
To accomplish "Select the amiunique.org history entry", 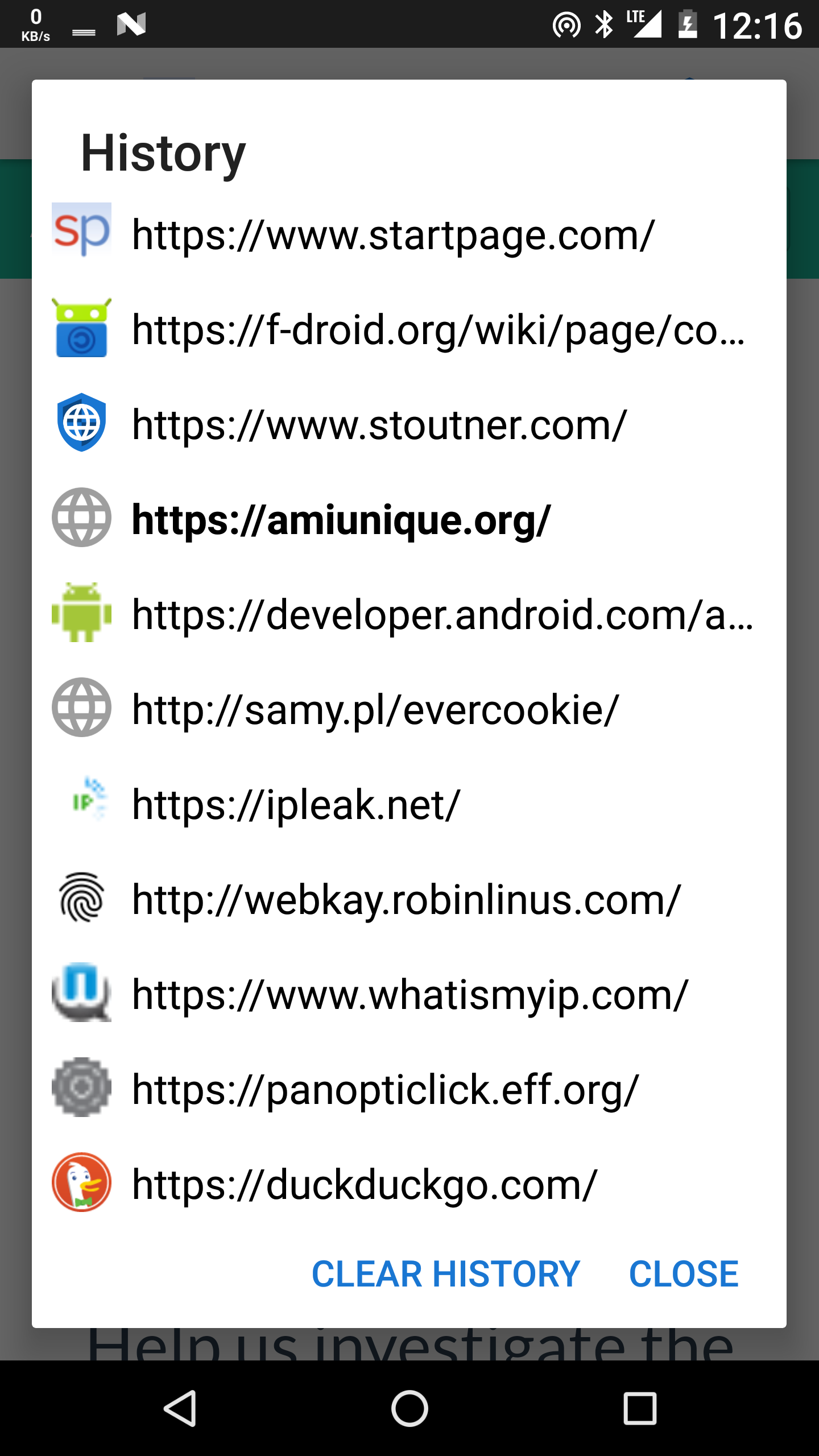I will tap(409, 519).
